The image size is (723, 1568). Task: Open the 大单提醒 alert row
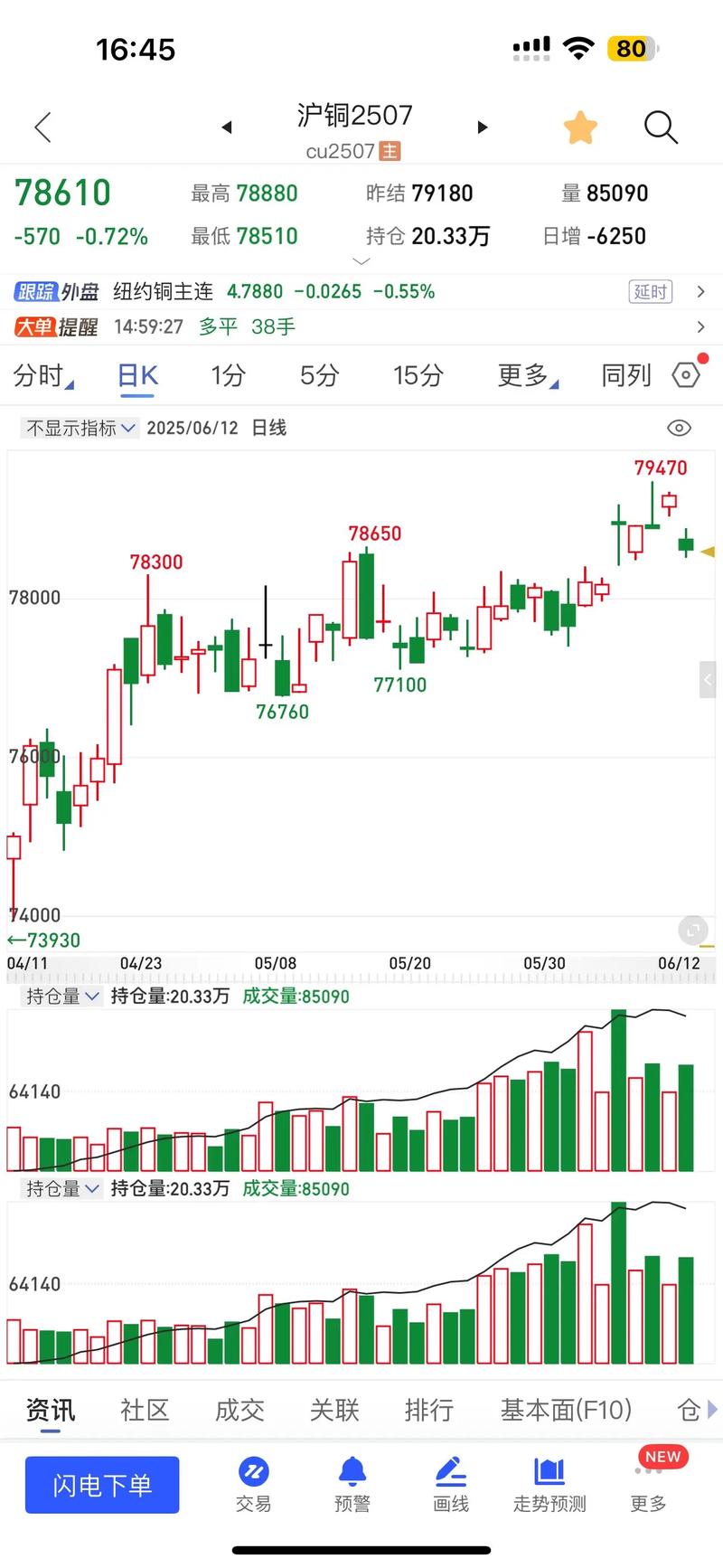point(361,326)
